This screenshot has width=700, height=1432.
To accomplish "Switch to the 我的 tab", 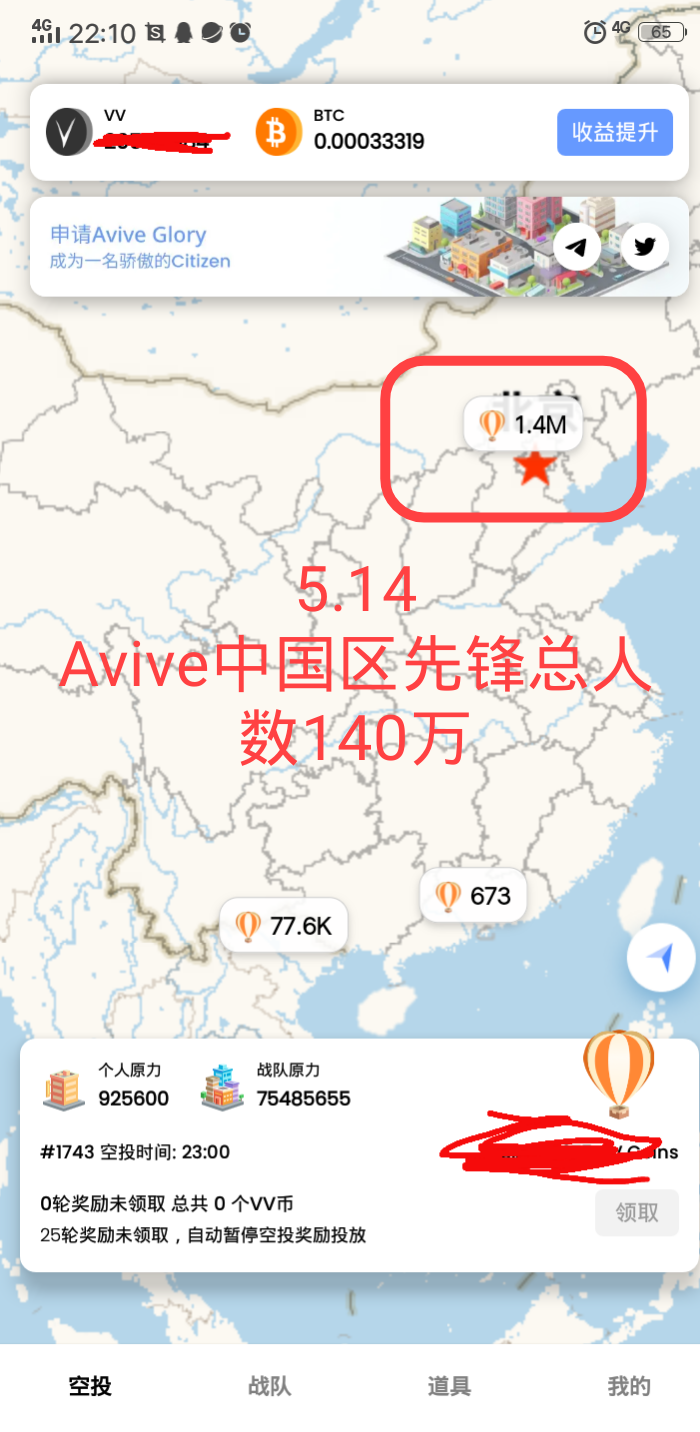I will point(629,1386).
